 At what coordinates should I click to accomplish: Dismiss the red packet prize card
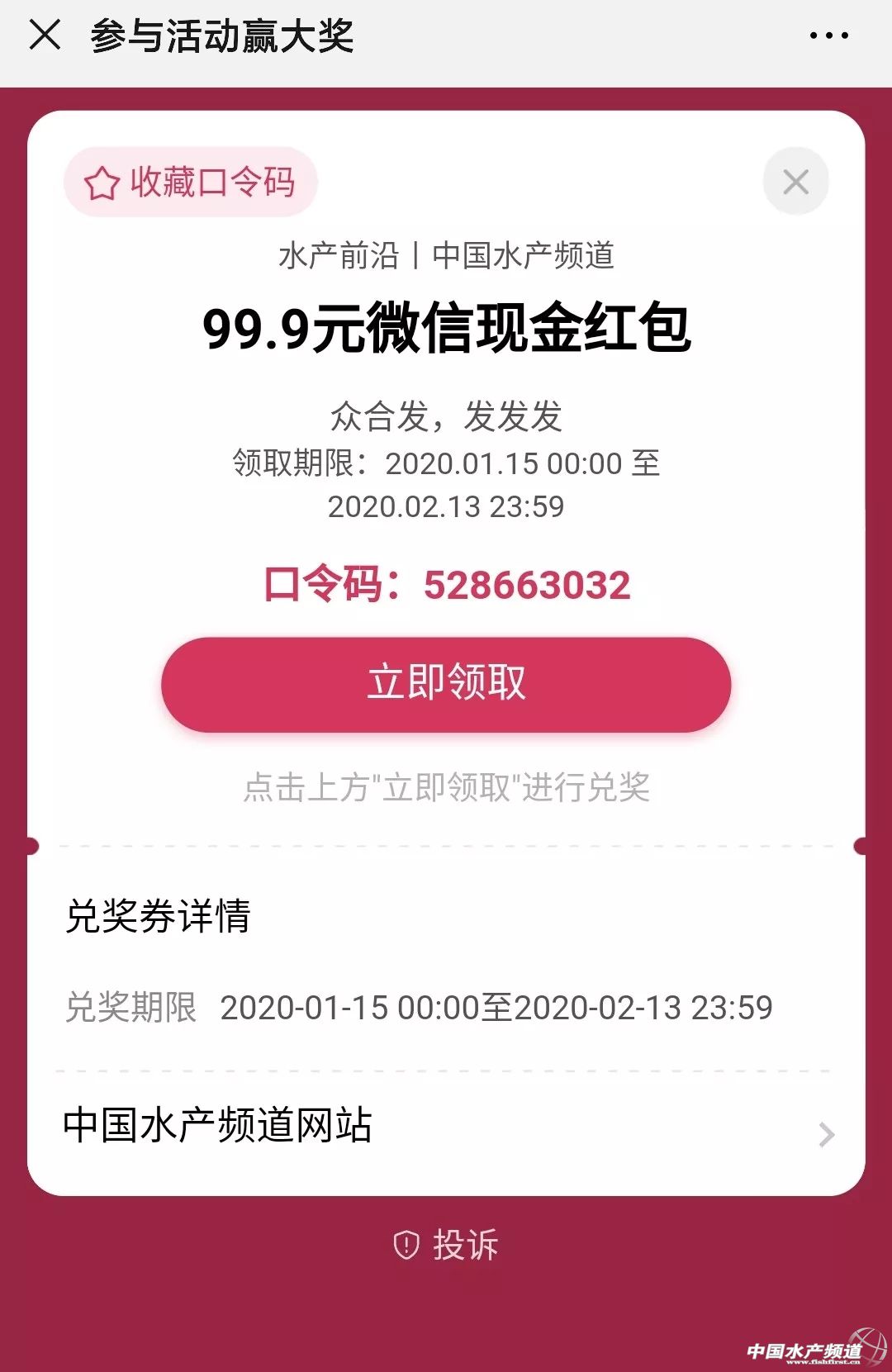795,182
